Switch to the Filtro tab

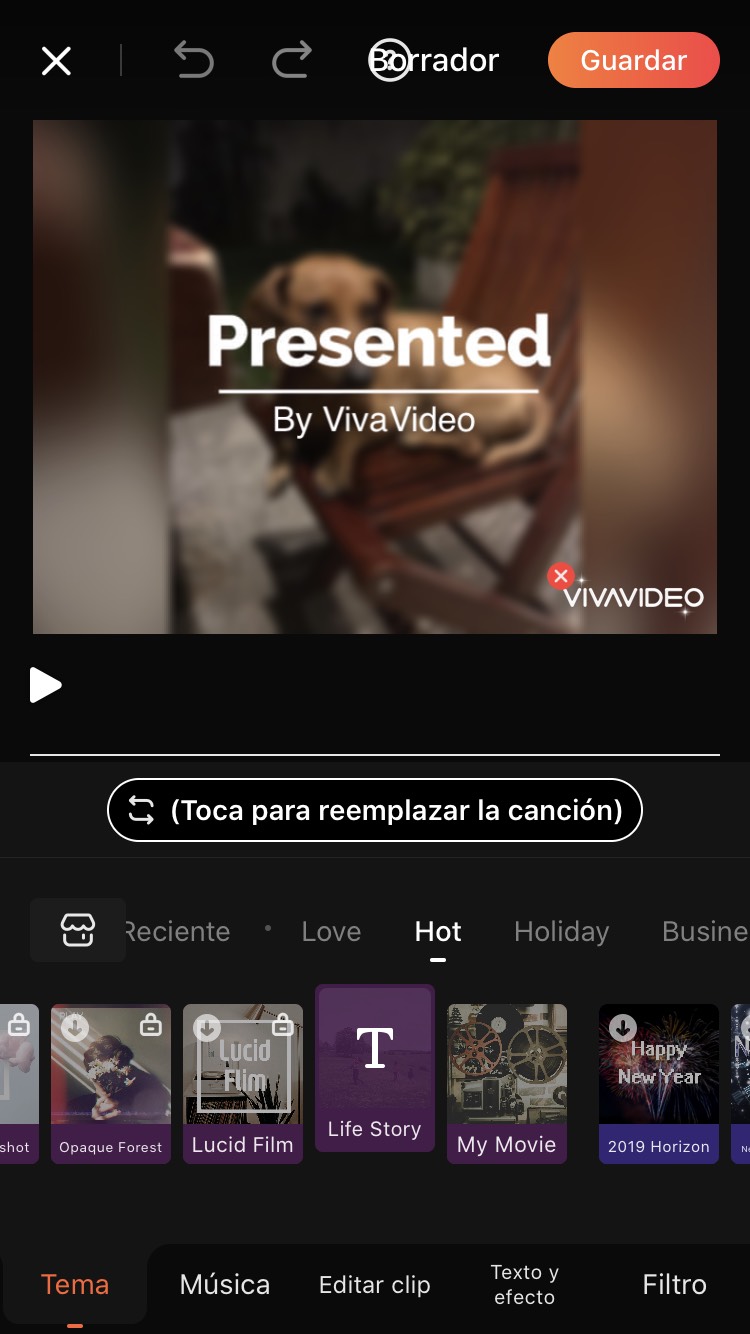[674, 1284]
